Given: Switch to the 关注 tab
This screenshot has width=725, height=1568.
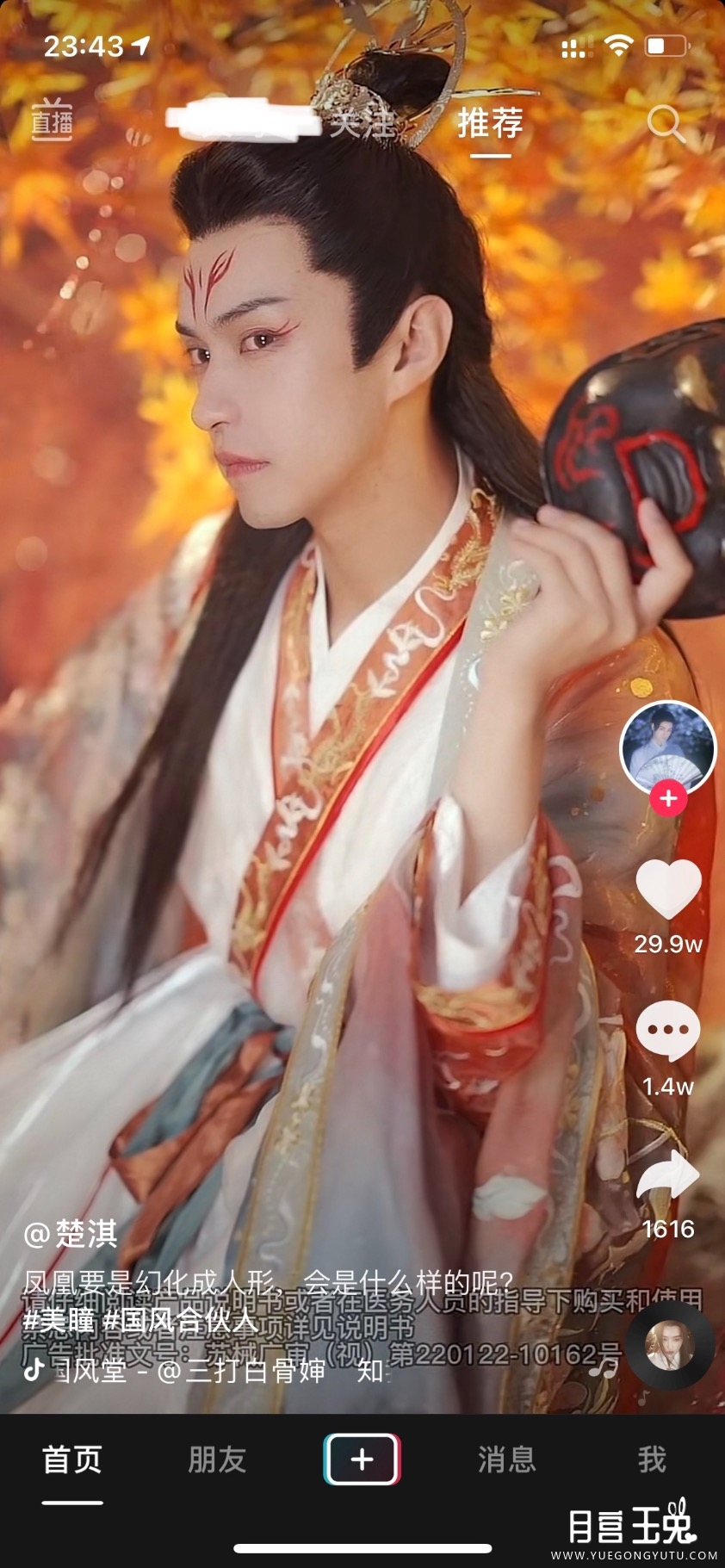Looking at the screenshot, I should pos(362,122).
